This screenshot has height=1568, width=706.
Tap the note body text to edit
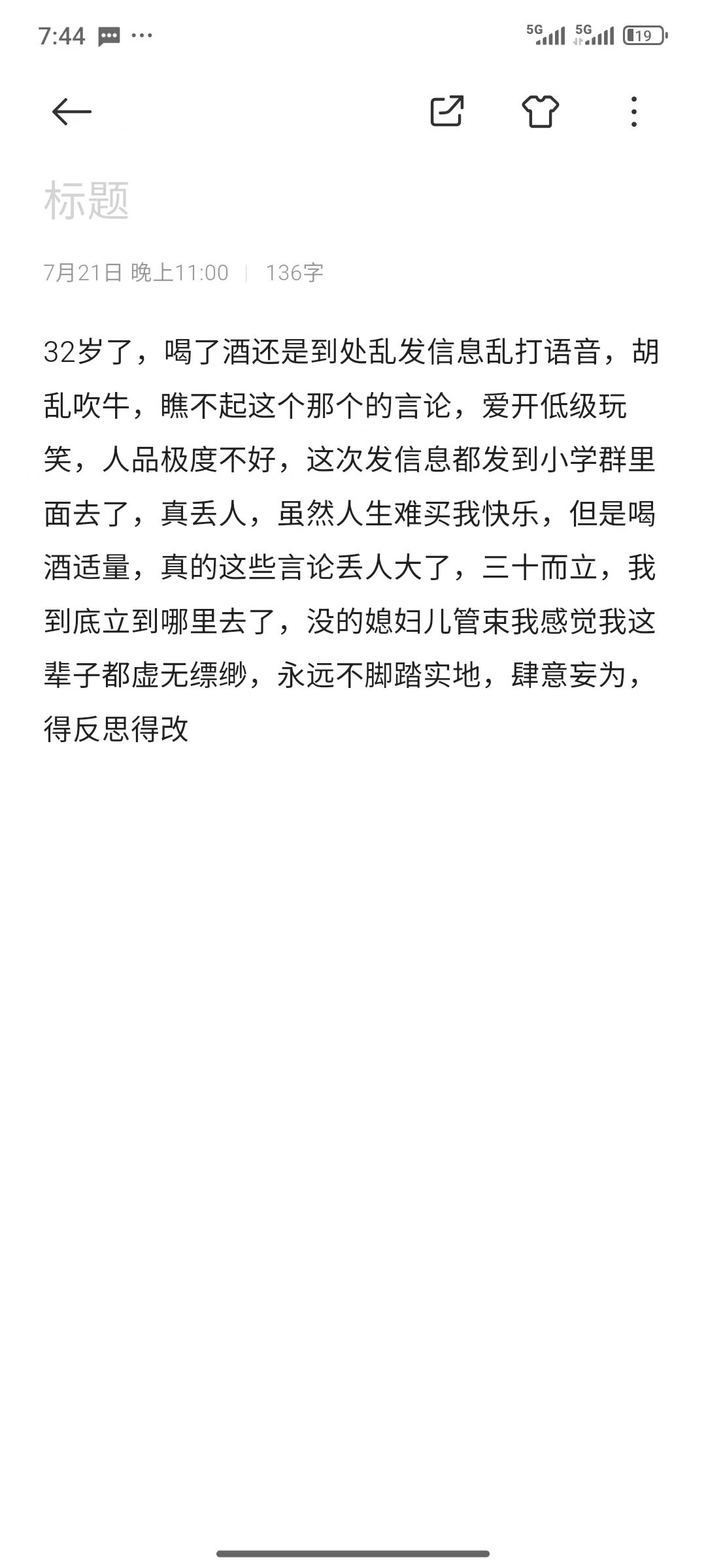click(x=351, y=541)
